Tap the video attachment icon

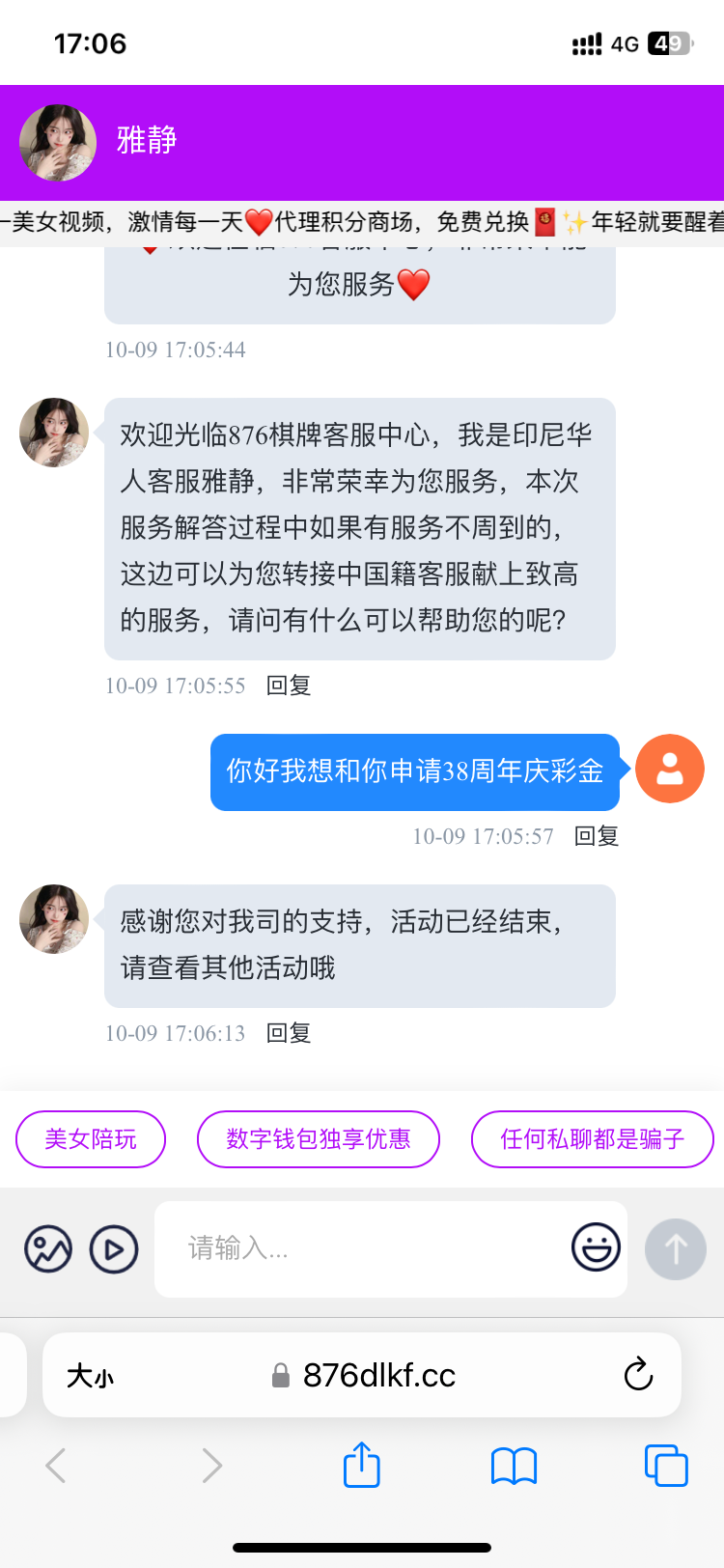114,1248
